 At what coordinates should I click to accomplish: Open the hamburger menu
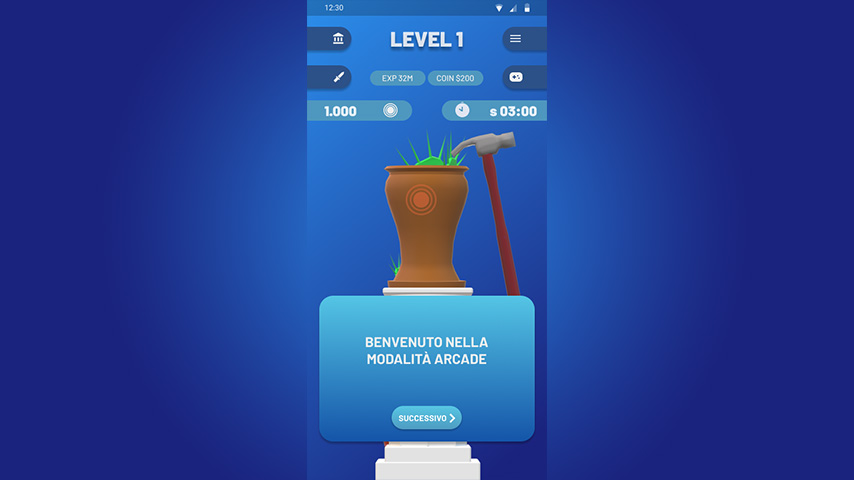516,39
